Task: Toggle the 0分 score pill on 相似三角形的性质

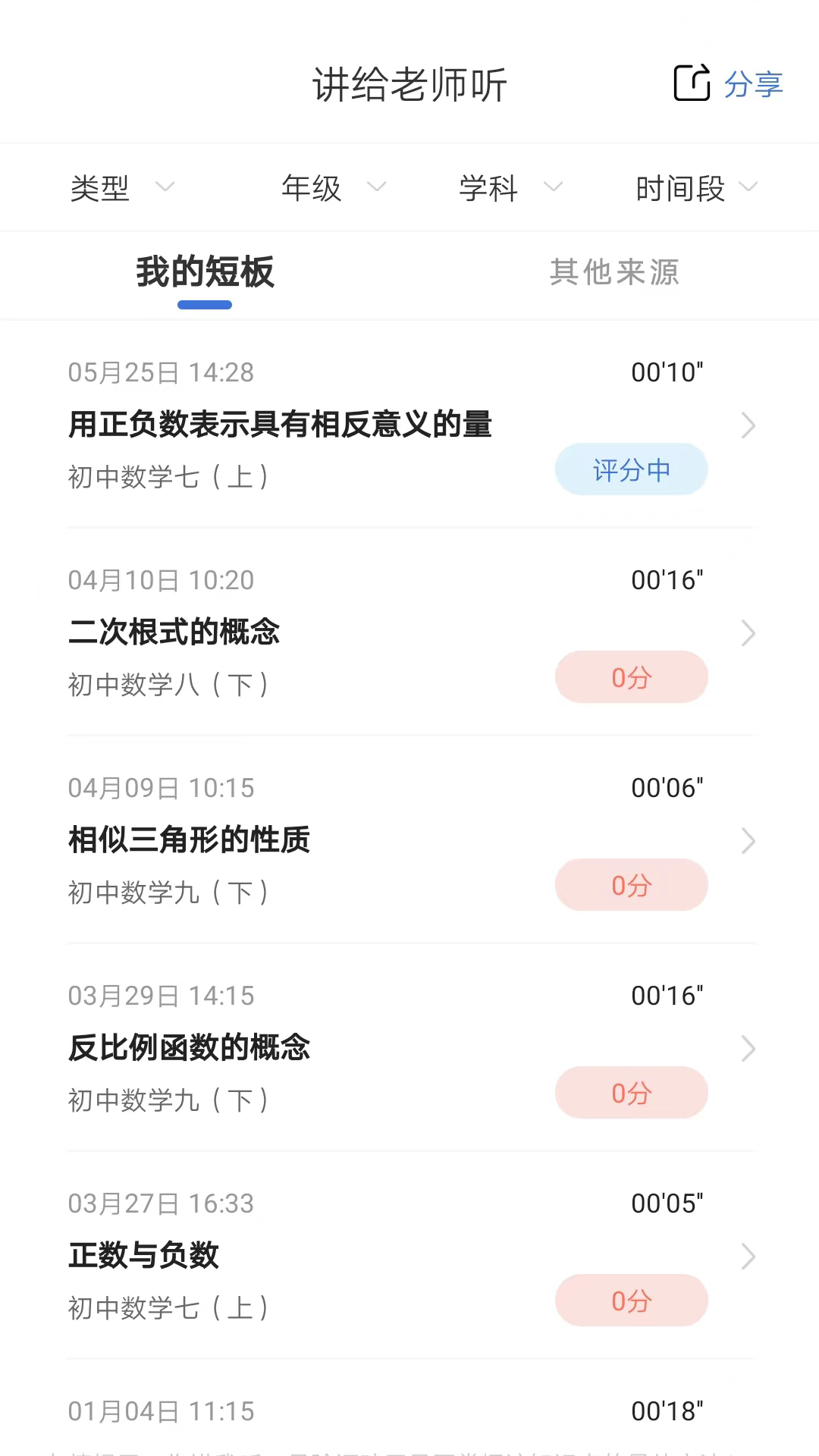Action: 632,885
